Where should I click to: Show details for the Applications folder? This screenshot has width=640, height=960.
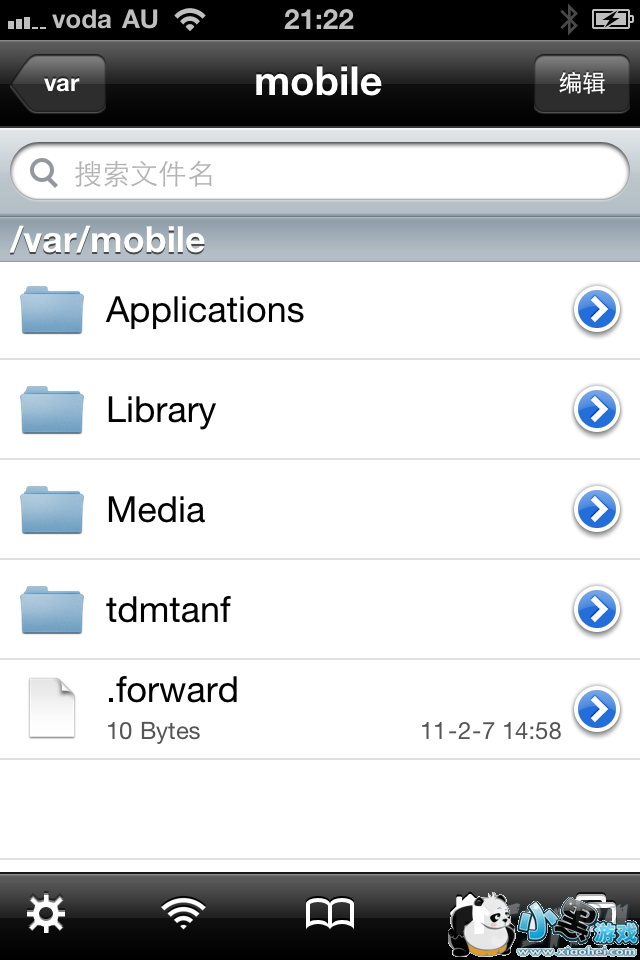click(x=597, y=310)
